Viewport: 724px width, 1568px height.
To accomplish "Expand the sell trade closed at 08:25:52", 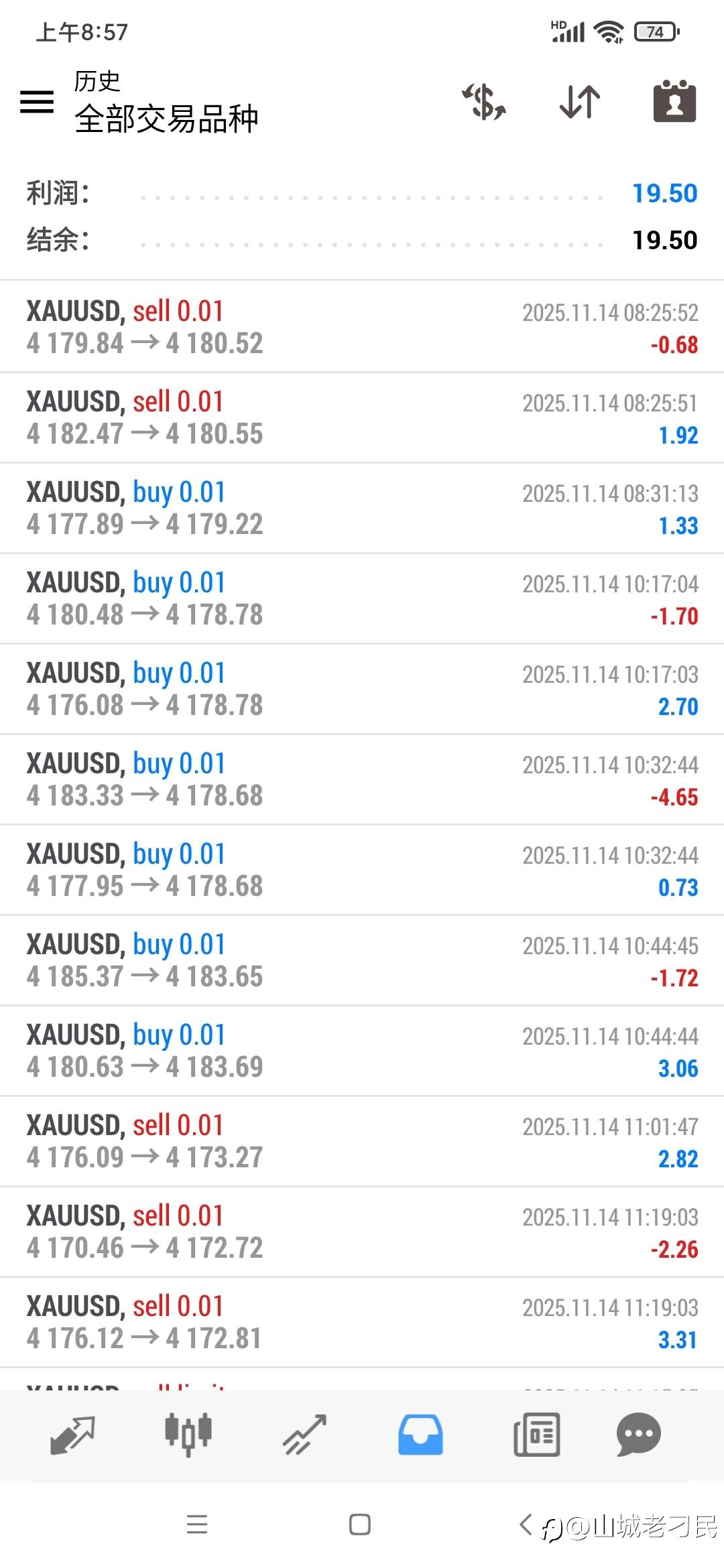I will 362,327.
